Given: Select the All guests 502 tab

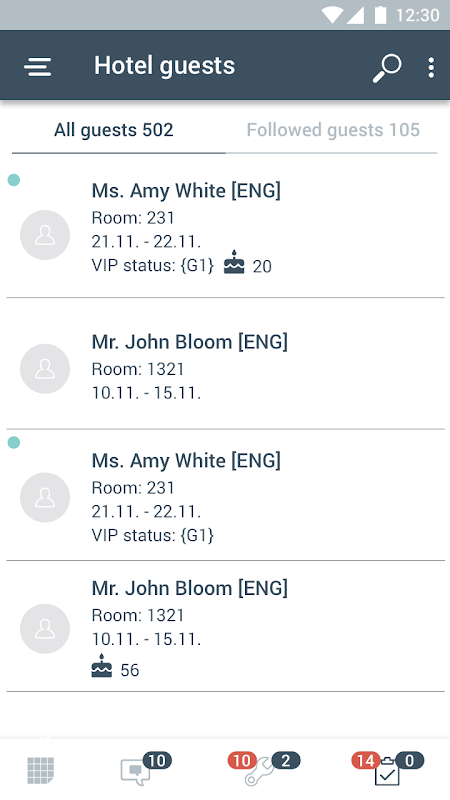Looking at the screenshot, I should (x=114, y=130).
